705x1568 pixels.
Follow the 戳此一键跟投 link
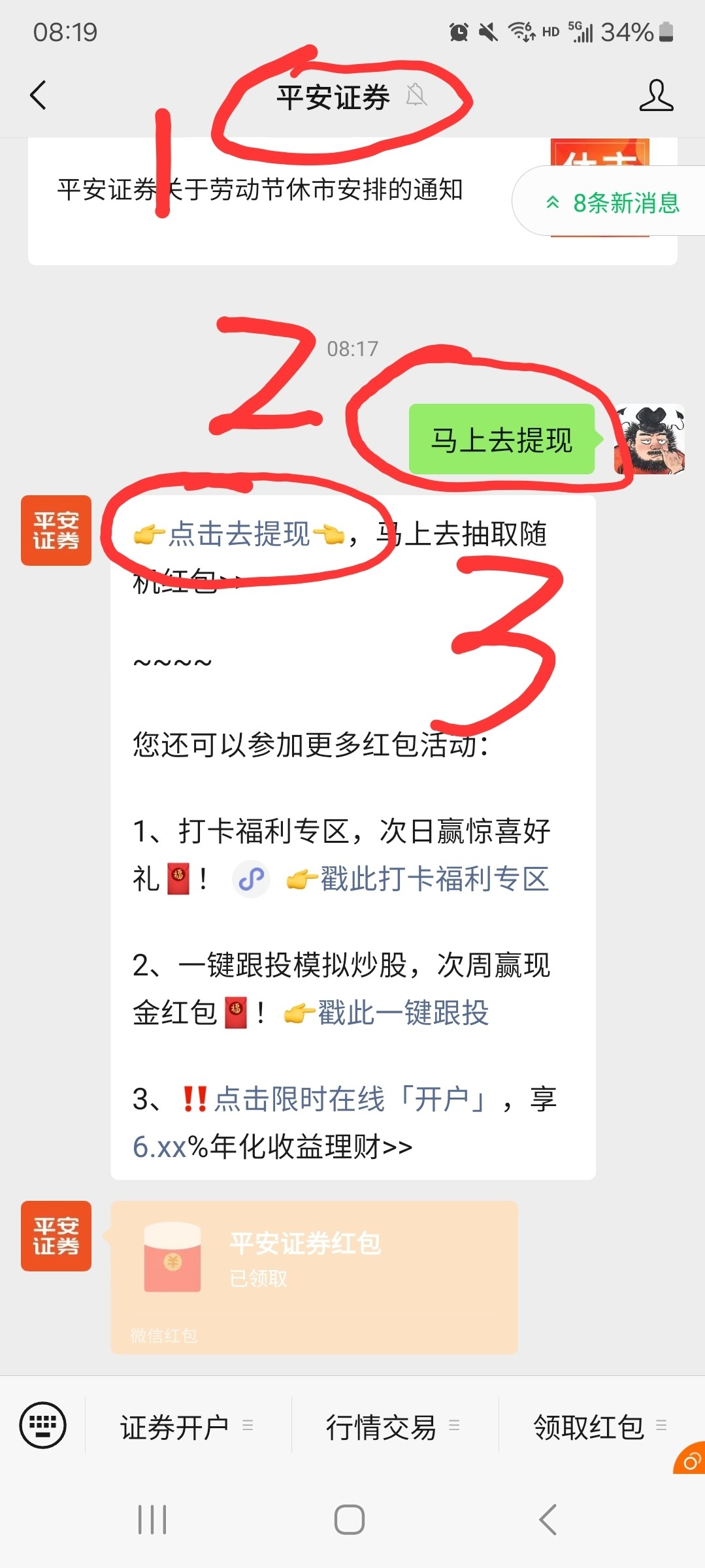(x=402, y=1013)
